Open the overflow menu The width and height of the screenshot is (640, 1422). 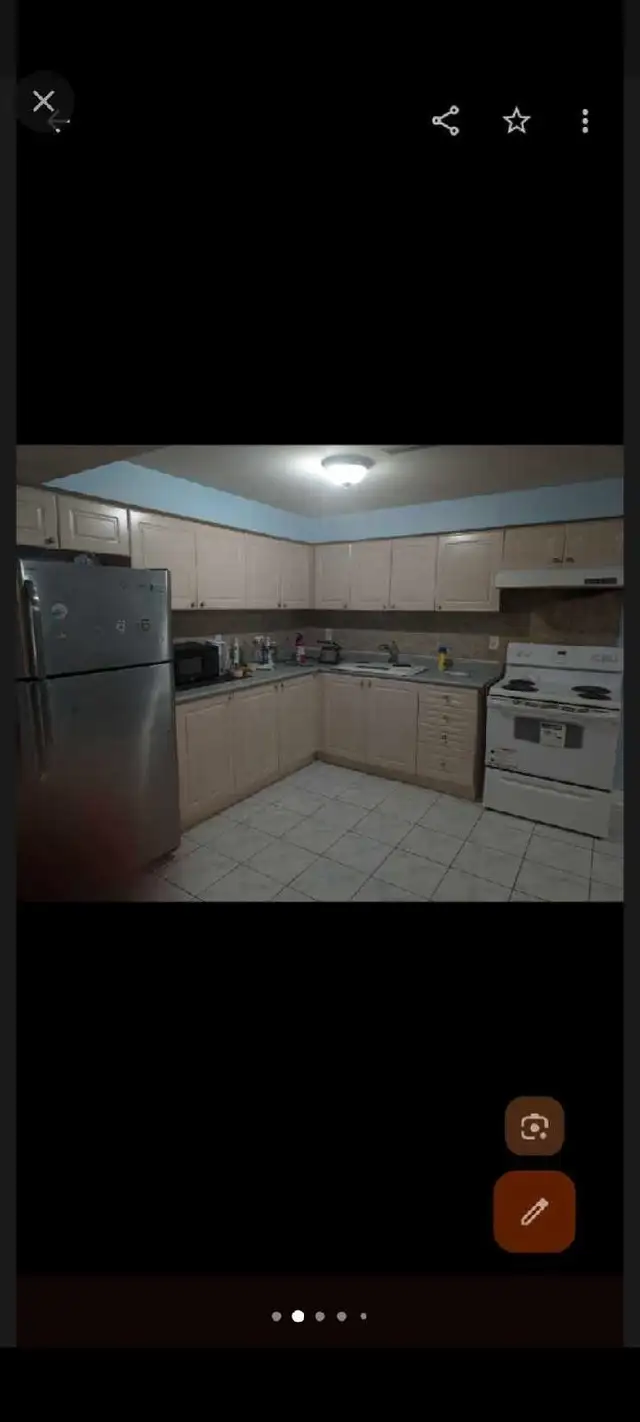(x=585, y=121)
